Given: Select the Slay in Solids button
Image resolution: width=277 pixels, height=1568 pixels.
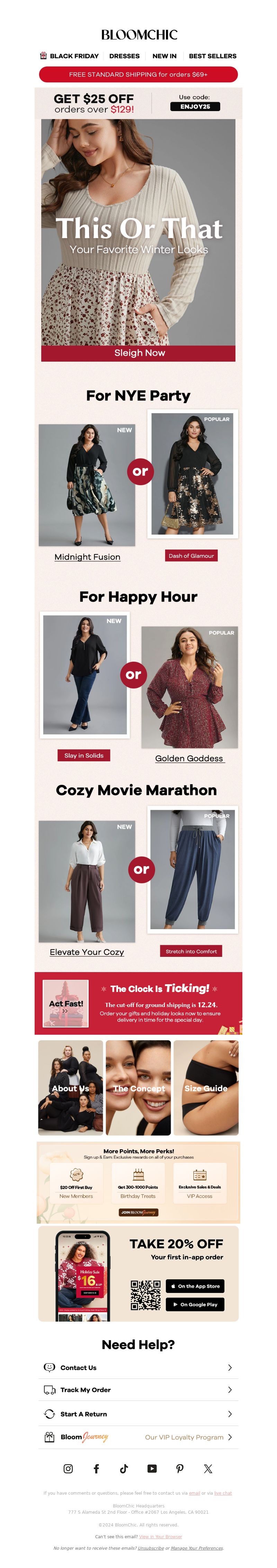Looking at the screenshot, I should pos(83,755).
